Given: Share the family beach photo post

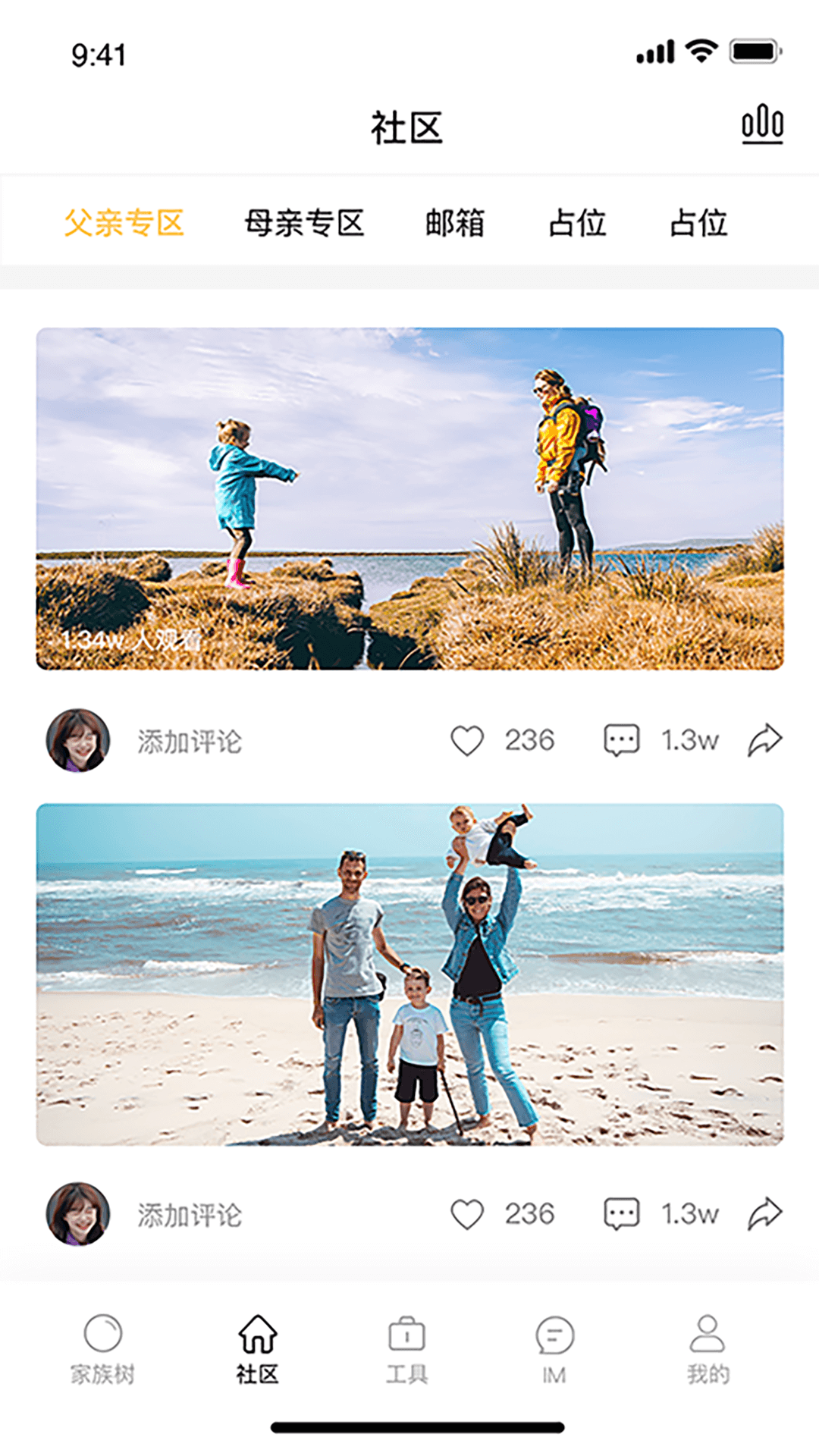Looking at the screenshot, I should [764, 1215].
